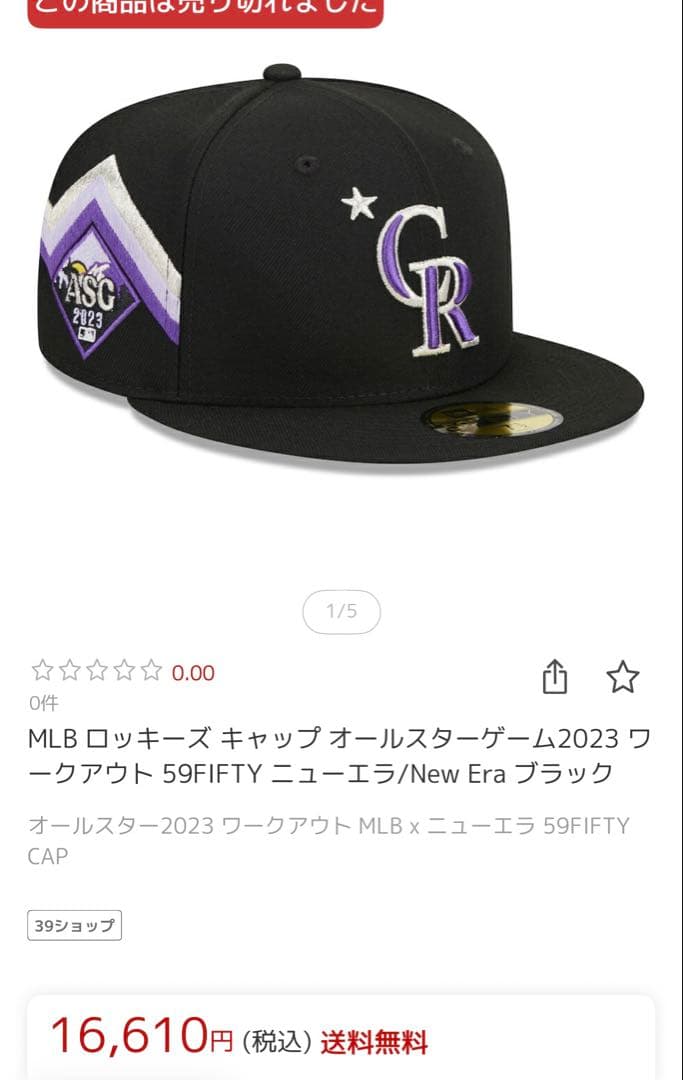Add the cap to favorites with star icon
Viewport: 683px width, 1080px height.
622,677
